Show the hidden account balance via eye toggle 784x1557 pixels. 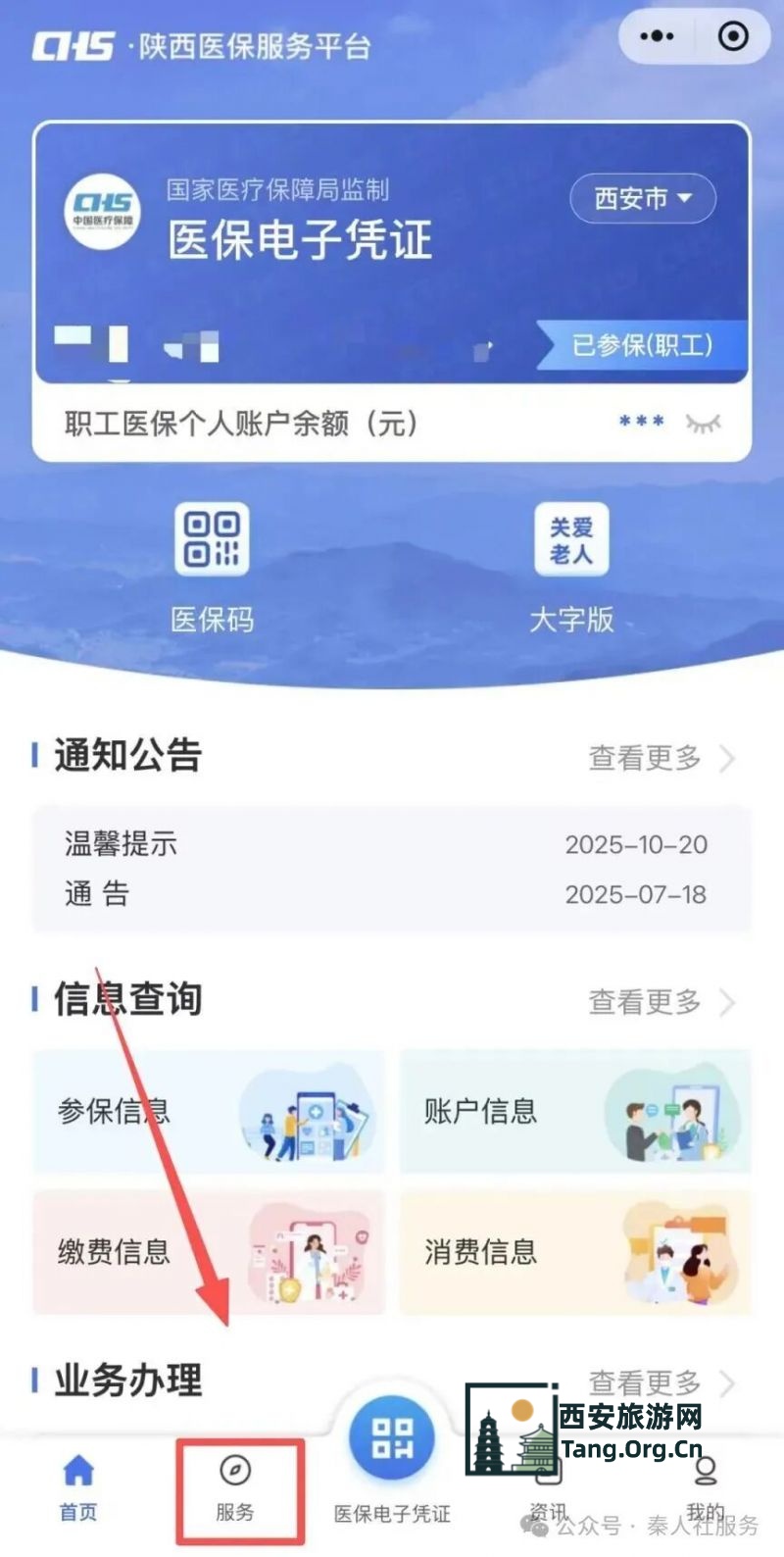click(x=703, y=424)
